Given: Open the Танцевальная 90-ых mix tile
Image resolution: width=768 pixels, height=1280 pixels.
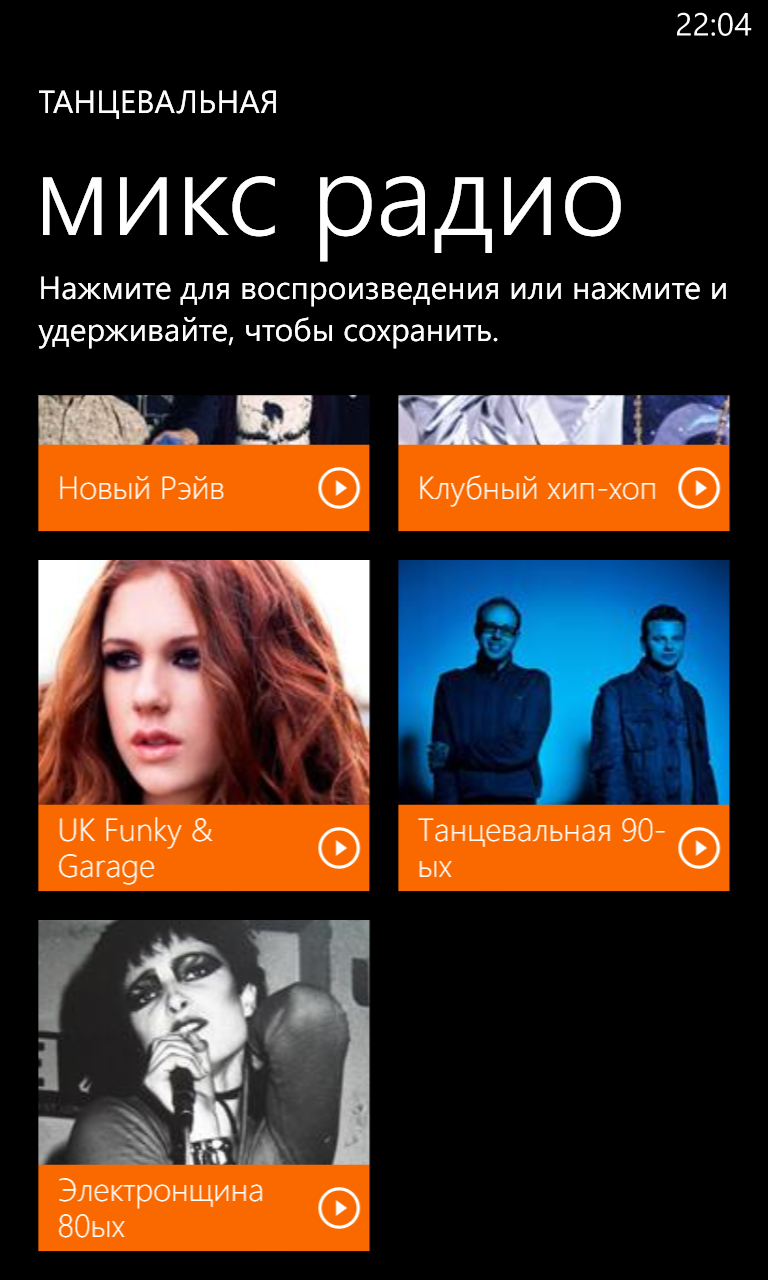Looking at the screenshot, I should point(564,725).
